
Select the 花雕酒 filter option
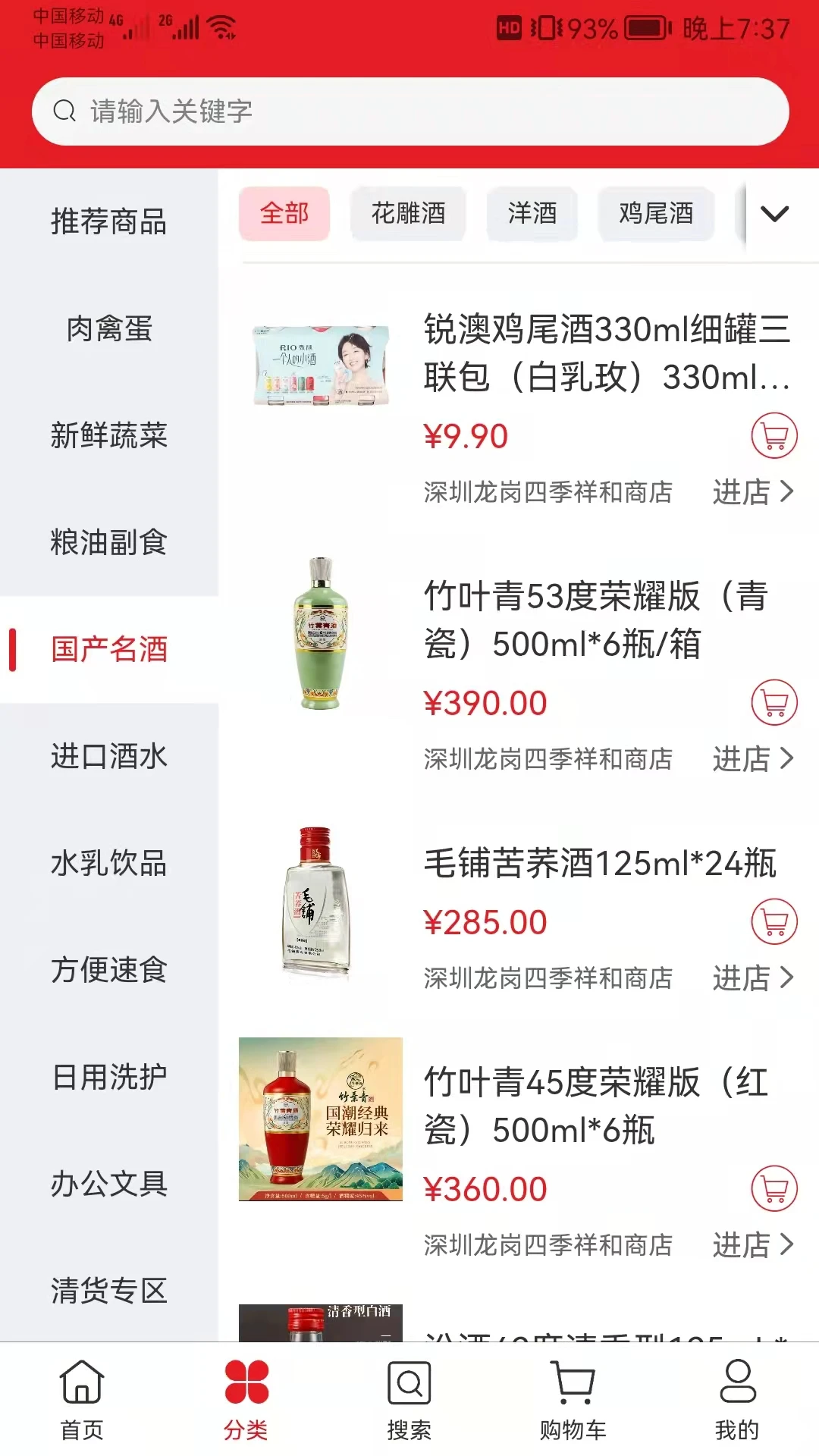tap(408, 214)
